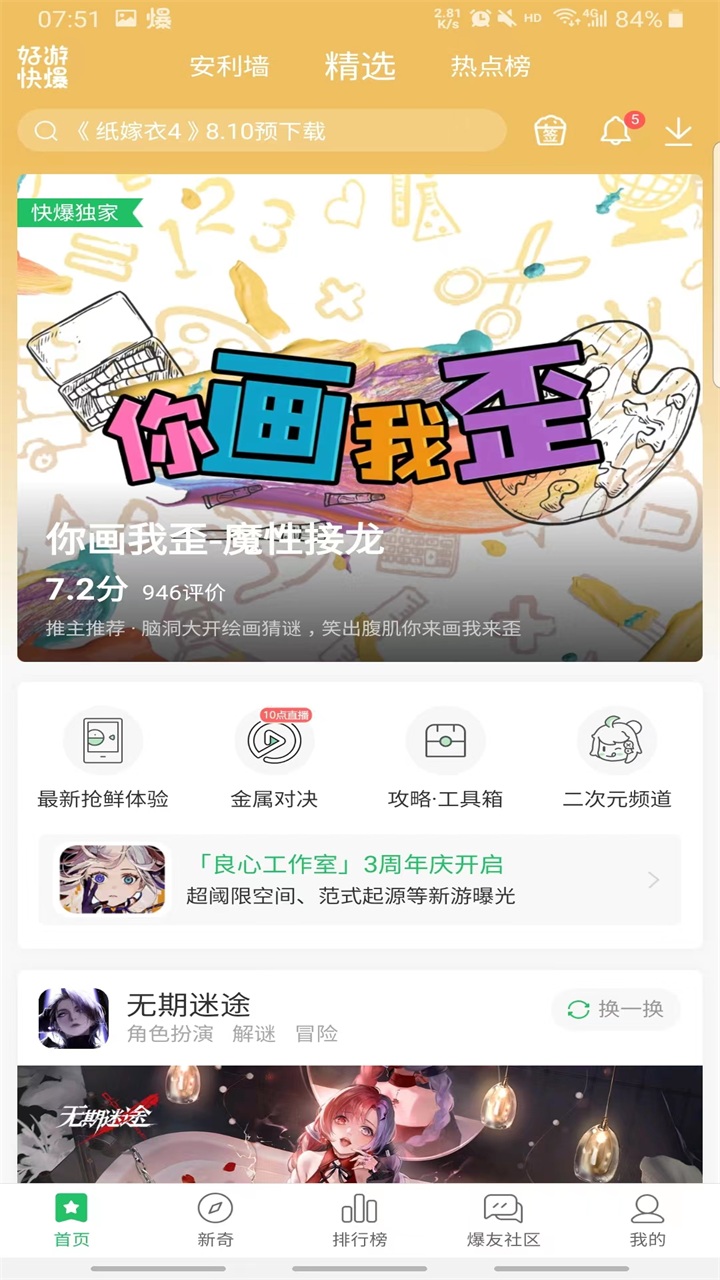Open notifications via the bell icon
The image size is (720, 1280).
click(614, 130)
